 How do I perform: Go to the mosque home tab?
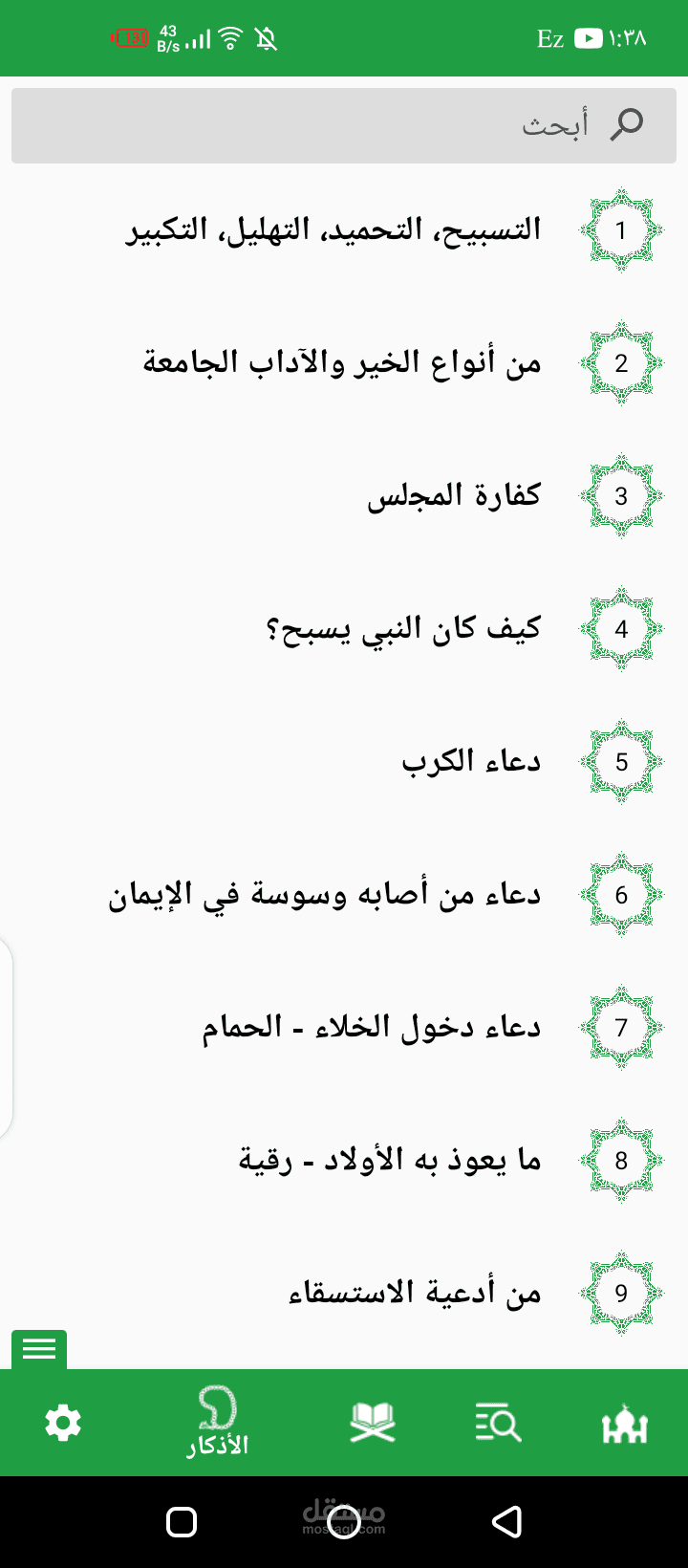(x=624, y=1423)
